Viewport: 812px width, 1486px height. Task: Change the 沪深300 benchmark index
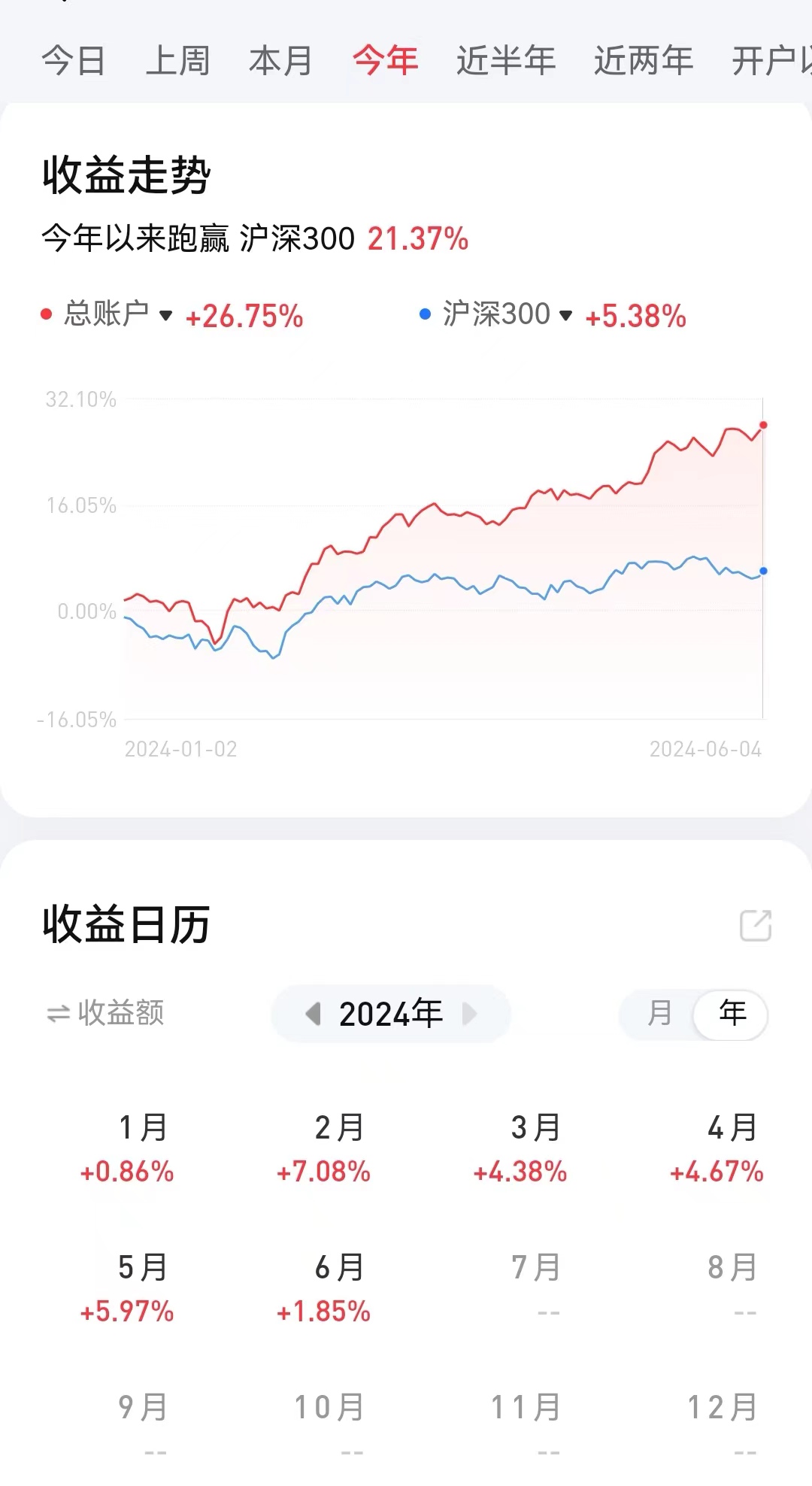(507, 314)
